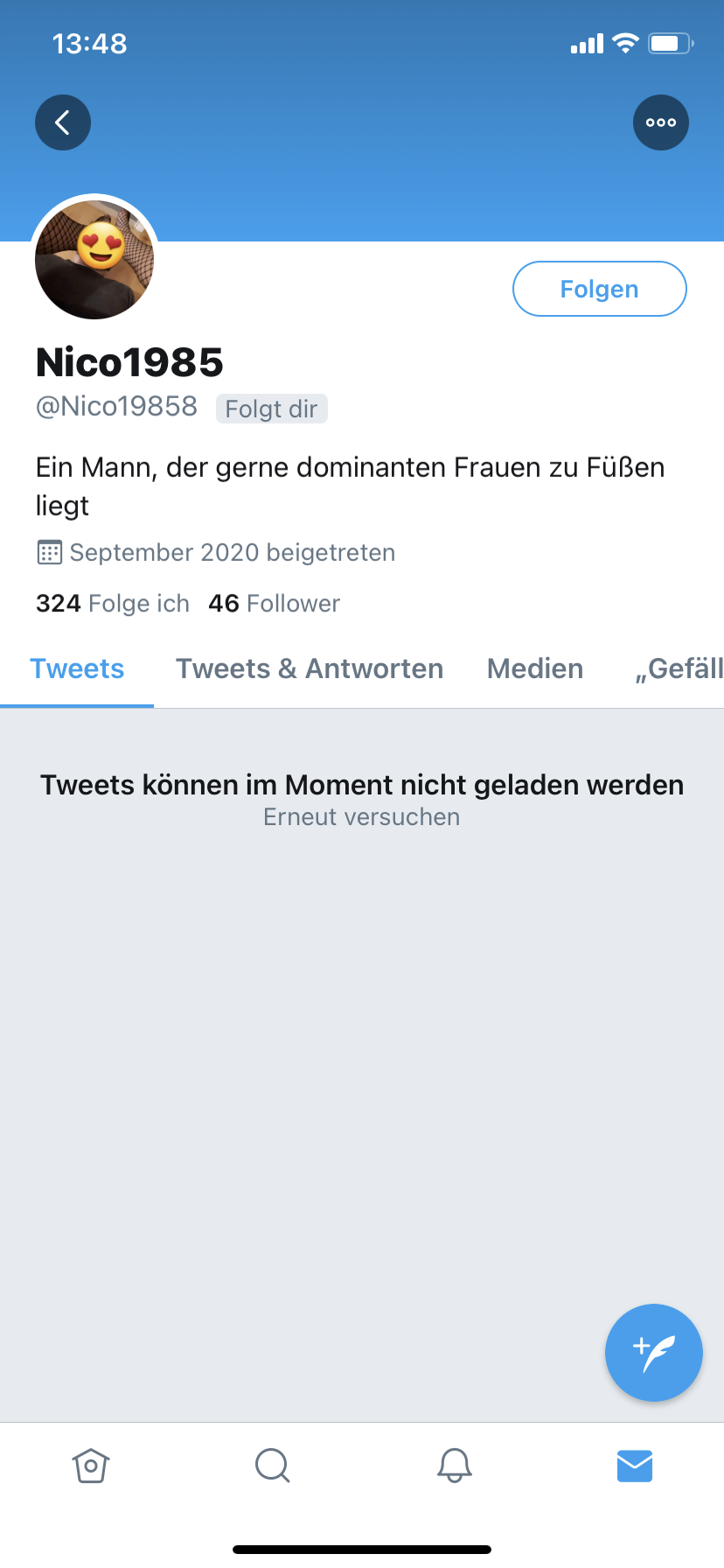Image resolution: width=724 pixels, height=1568 pixels.
Task: Open direct messages envelope
Action: coord(635,1466)
